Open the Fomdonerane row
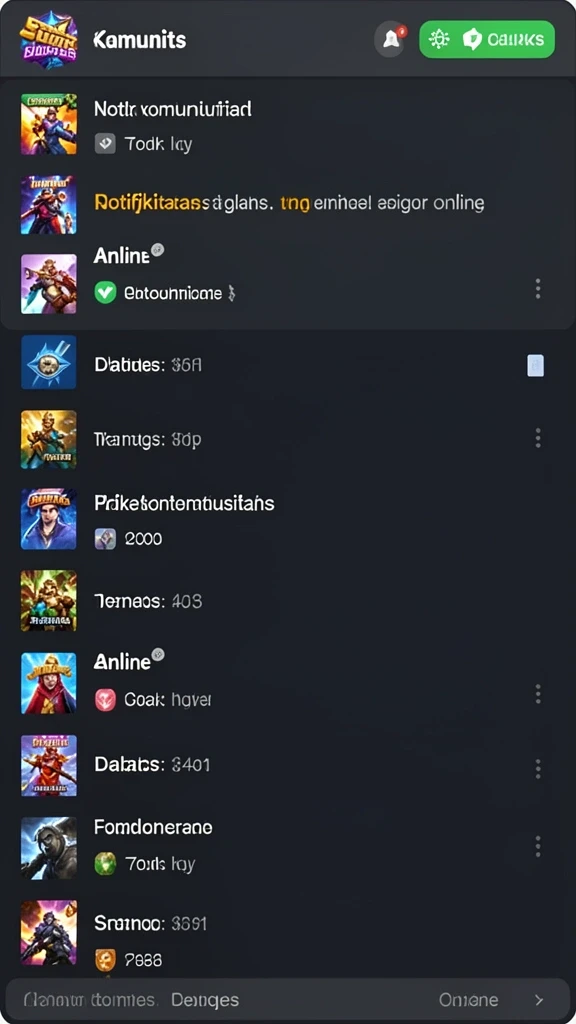Viewport: 576px width, 1024px height. tap(288, 846)
